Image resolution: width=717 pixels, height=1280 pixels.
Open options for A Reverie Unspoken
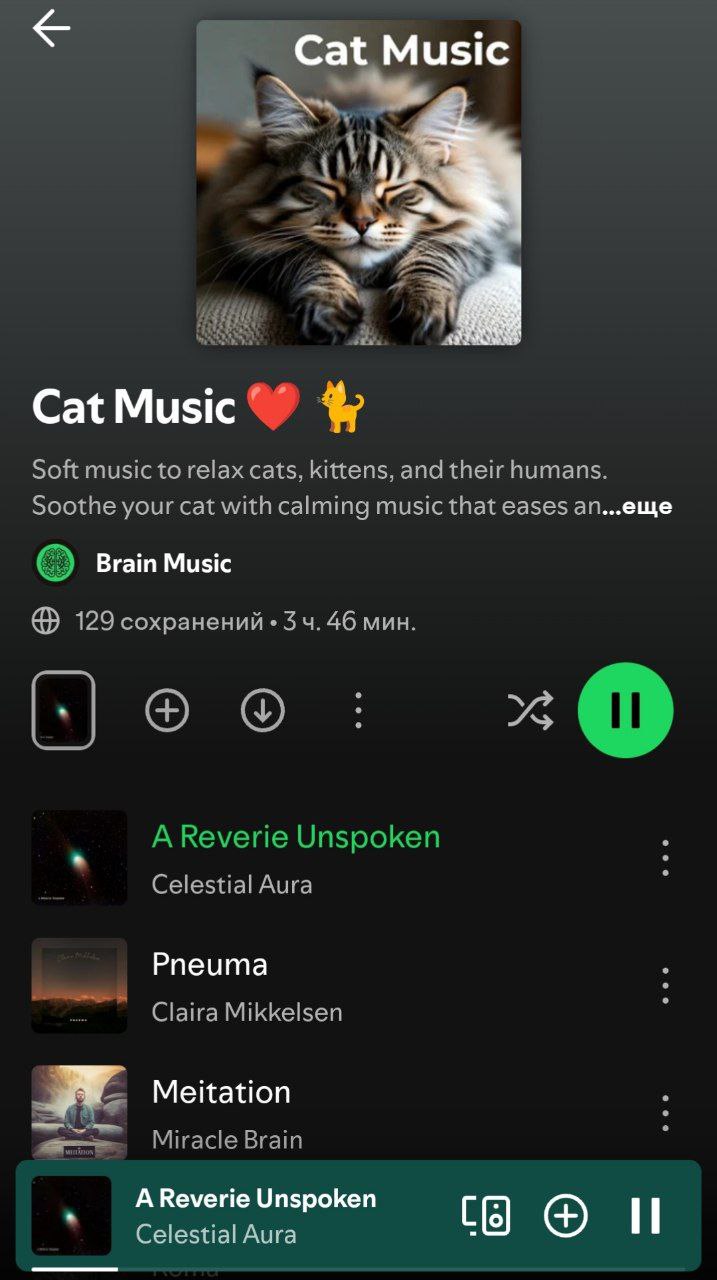[x=665, y=858]
